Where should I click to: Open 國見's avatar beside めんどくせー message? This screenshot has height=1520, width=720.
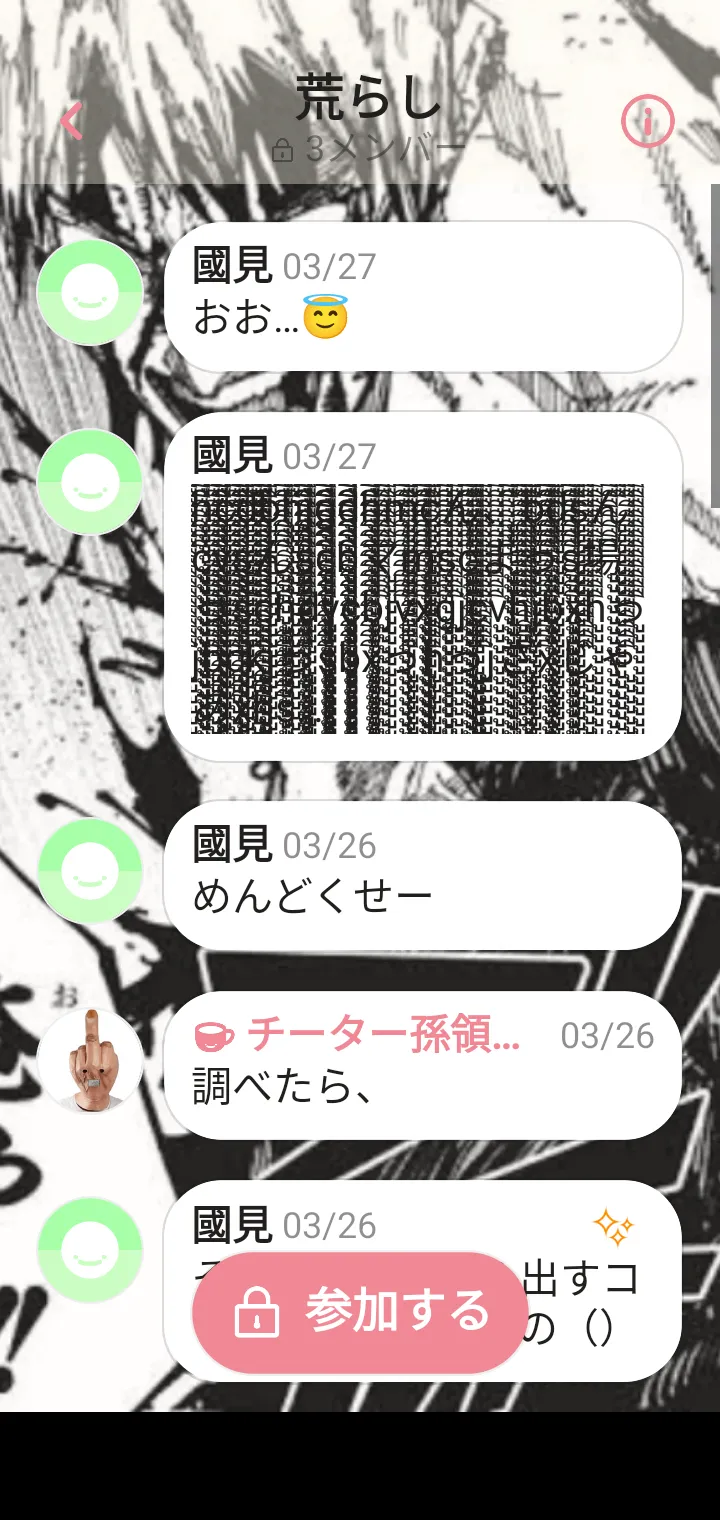click(x=90, y=870)
